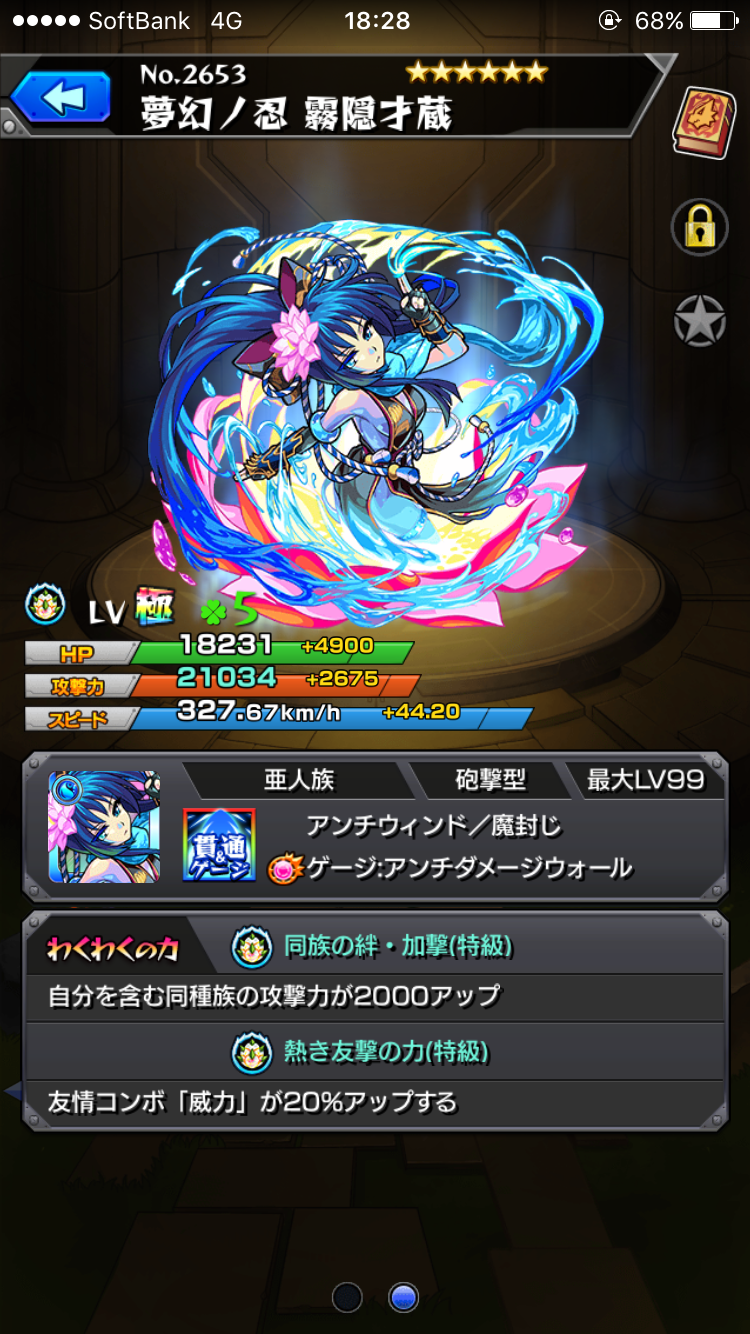Mark as favorite with the star icon
The image size is (750, 1334).
(x=699, y=321)
